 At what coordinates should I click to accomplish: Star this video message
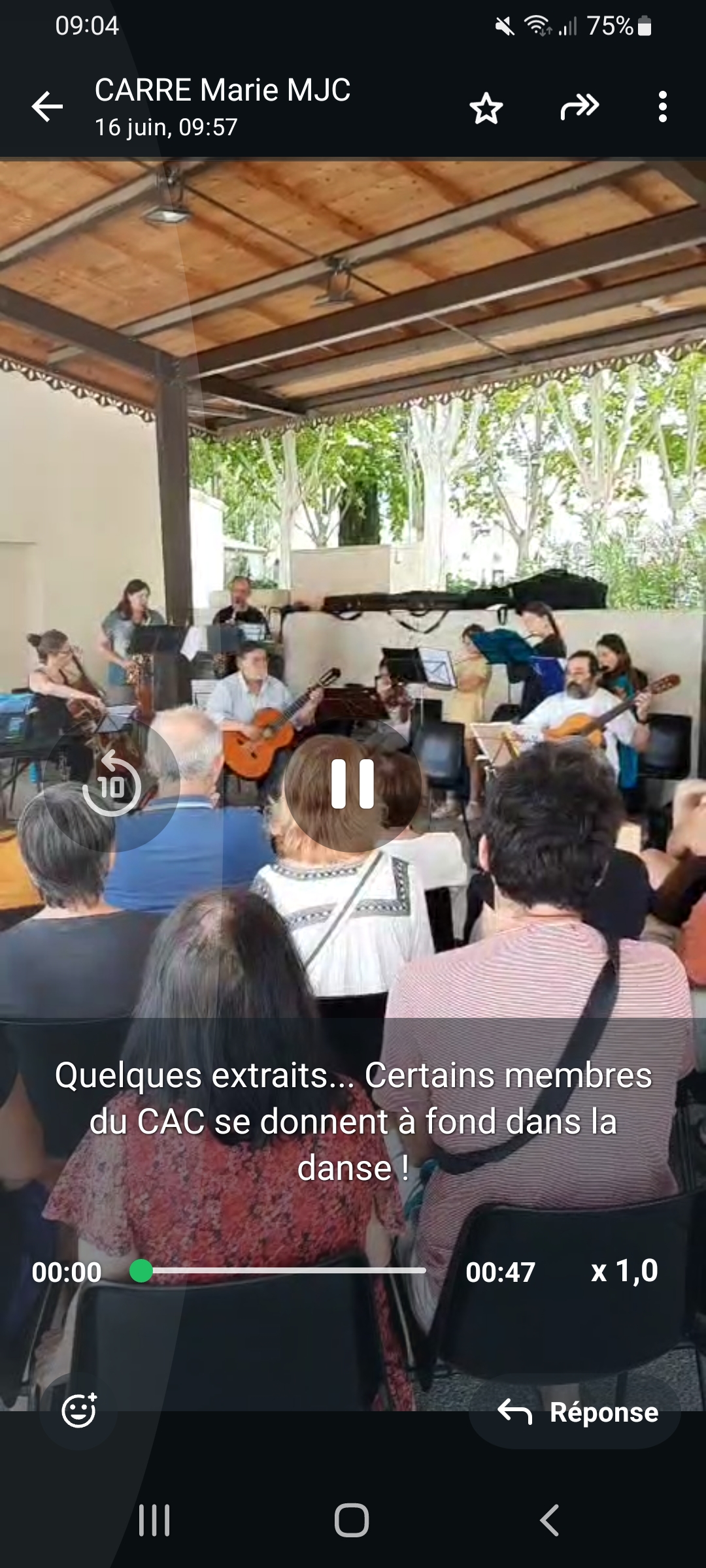tap(486, 108)
